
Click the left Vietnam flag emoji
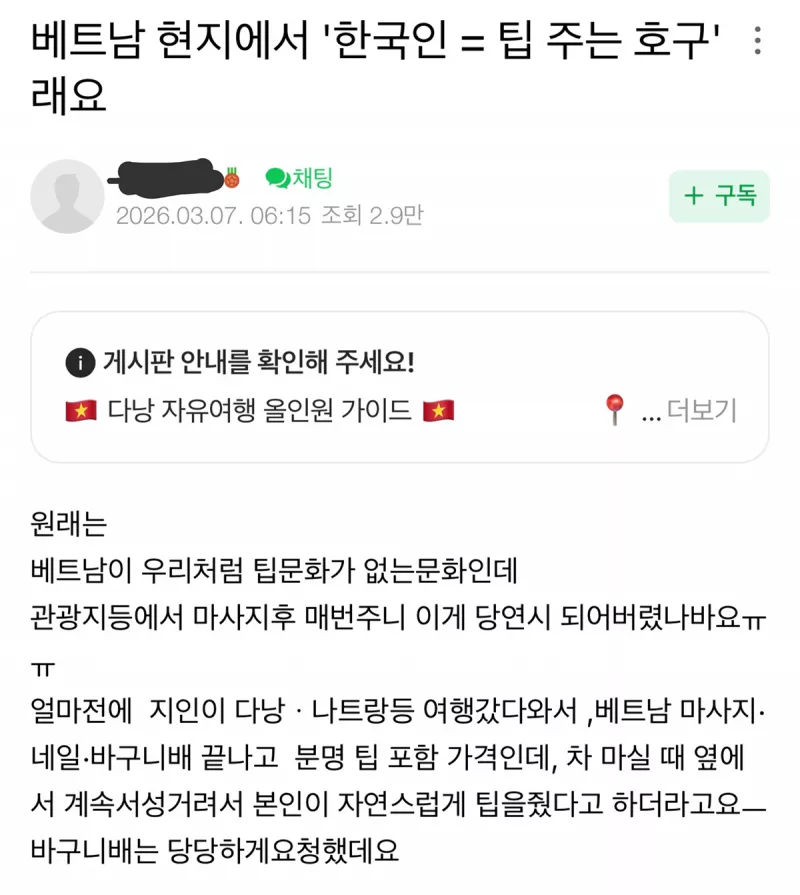pyautogui.click(x=83, y=409)
